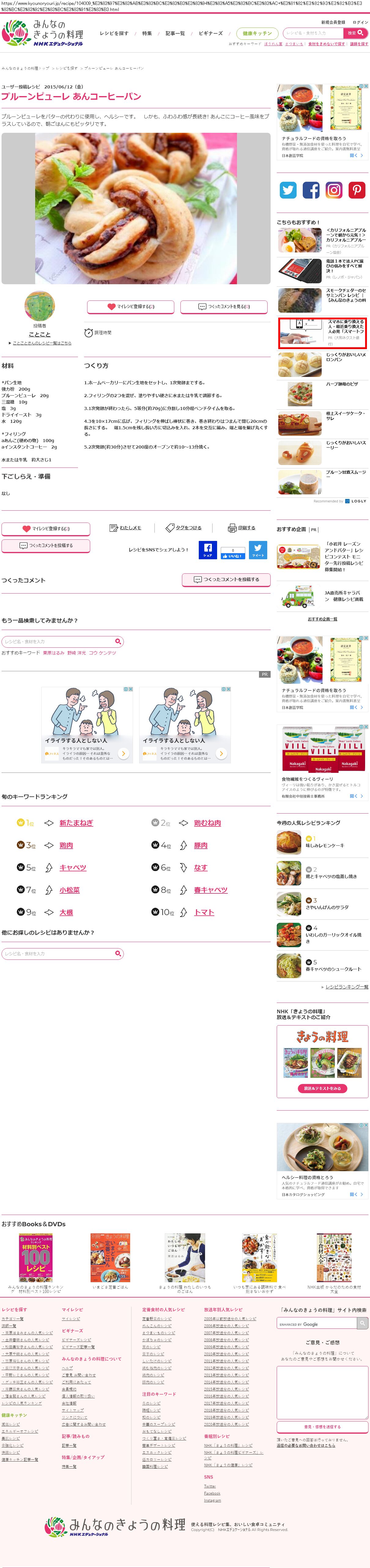Tap the 放送&テキストをみる button
The height and width of the screenshot is (1568, 370).
pyautogui.click(x=322, y=1088)
